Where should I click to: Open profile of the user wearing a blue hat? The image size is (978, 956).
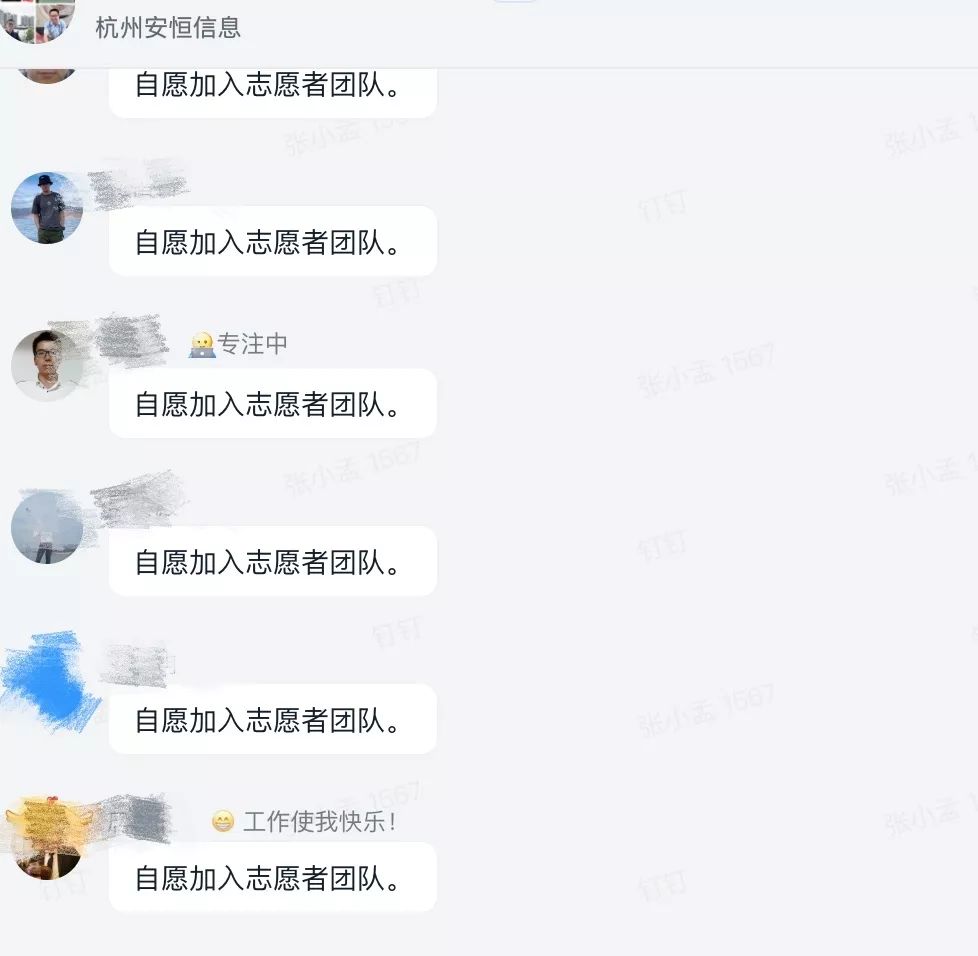click(x=47, y=208)
